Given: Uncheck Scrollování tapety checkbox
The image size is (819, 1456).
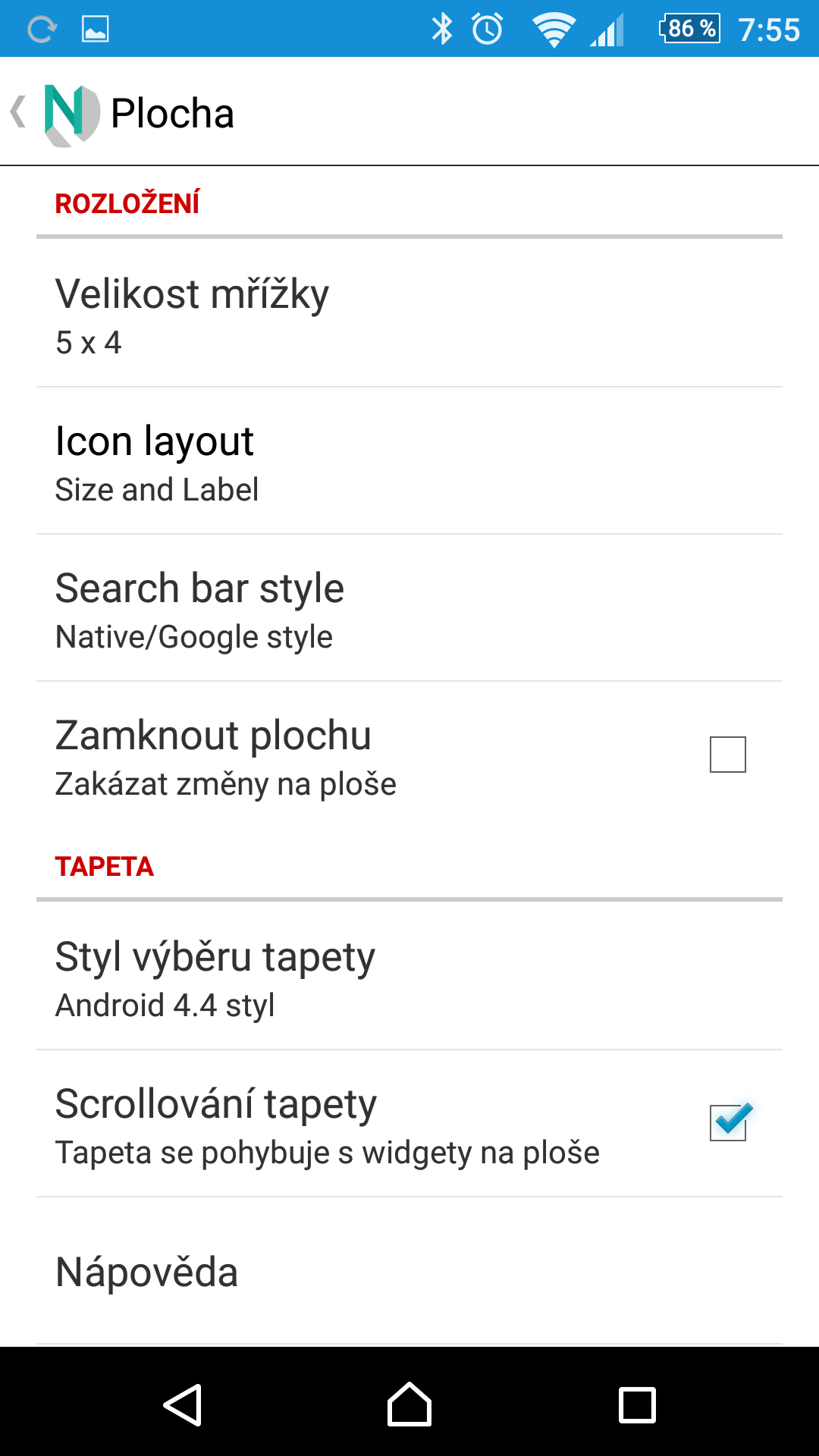Looking at the screenshot, I should 730,1122.
